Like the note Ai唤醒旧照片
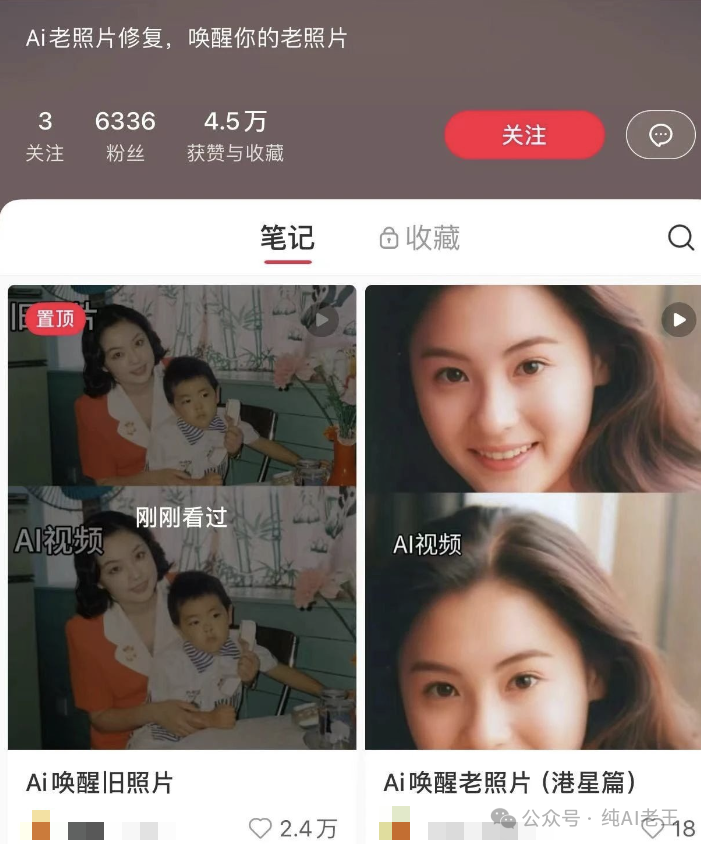Viewport: 701px width, 846px height. coord(261,828)
